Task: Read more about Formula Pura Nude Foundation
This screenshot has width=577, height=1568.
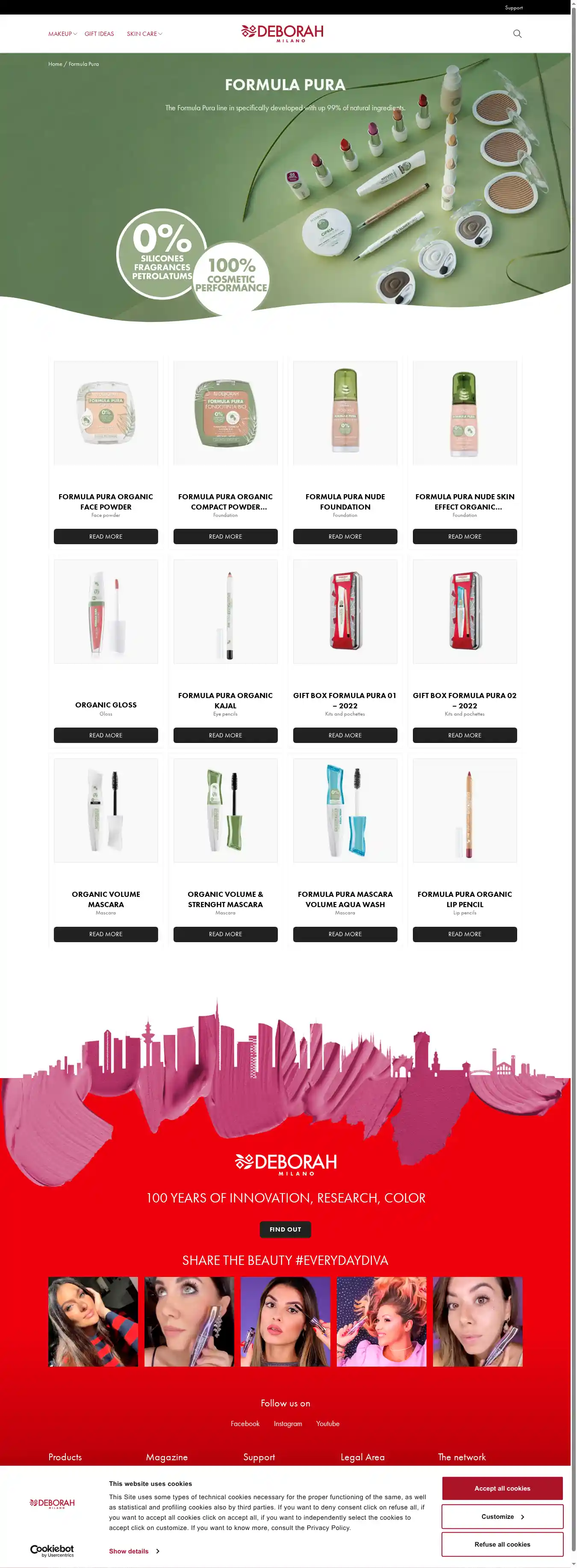Action: tap(344, 536)
